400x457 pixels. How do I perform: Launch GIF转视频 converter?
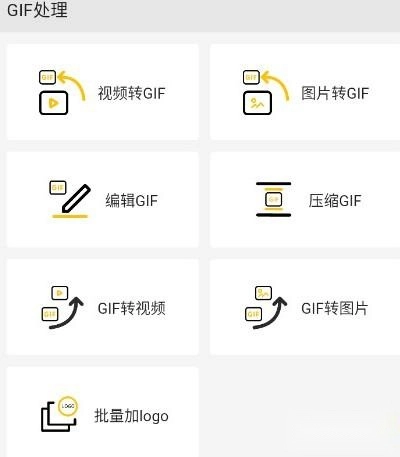pos(102,307)
